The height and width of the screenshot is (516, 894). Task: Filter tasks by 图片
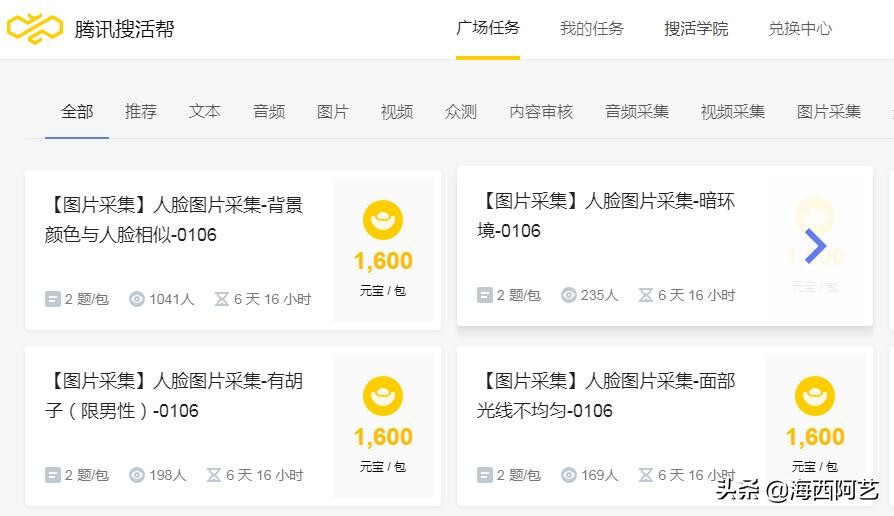[x=333, y=112]
